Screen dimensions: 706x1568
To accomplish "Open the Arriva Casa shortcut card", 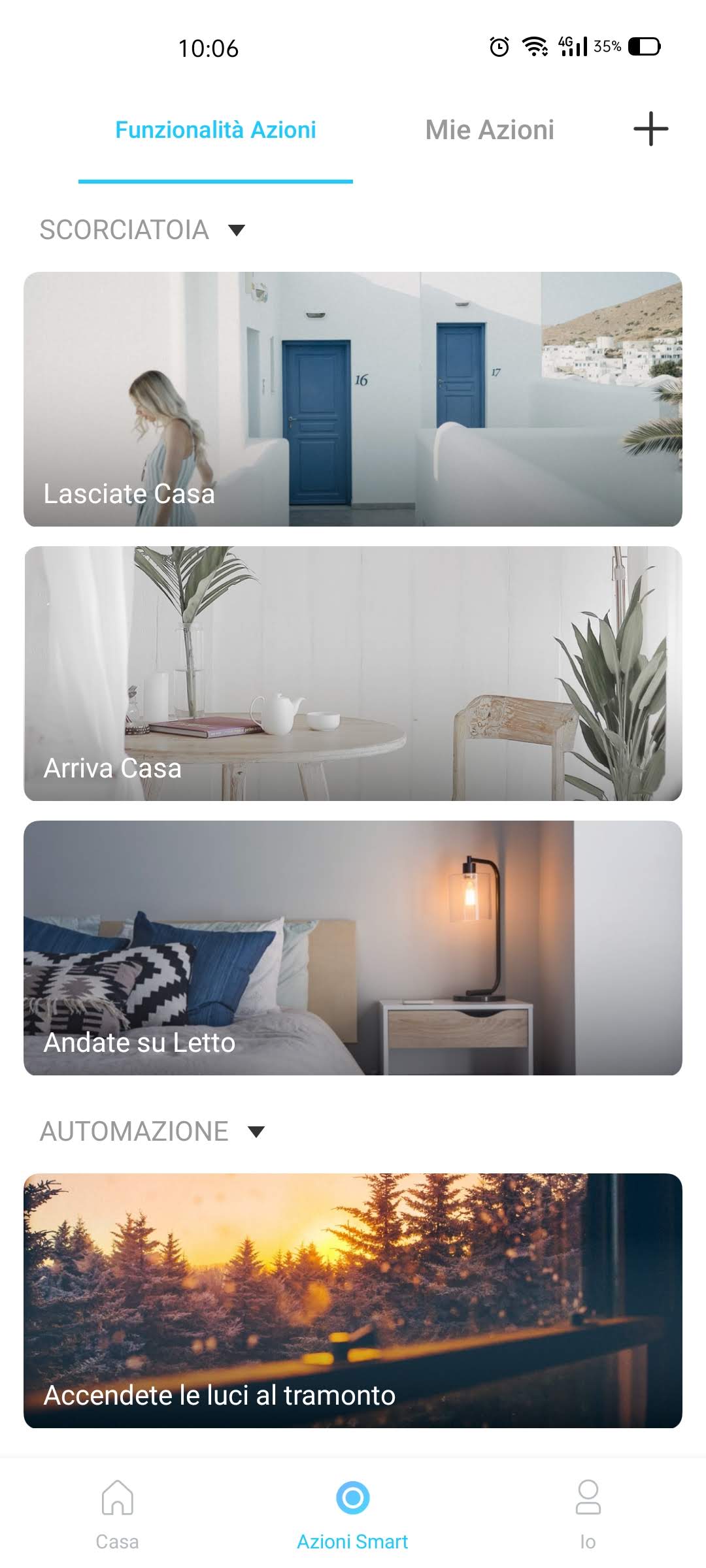I will click(x=353, y=674).
